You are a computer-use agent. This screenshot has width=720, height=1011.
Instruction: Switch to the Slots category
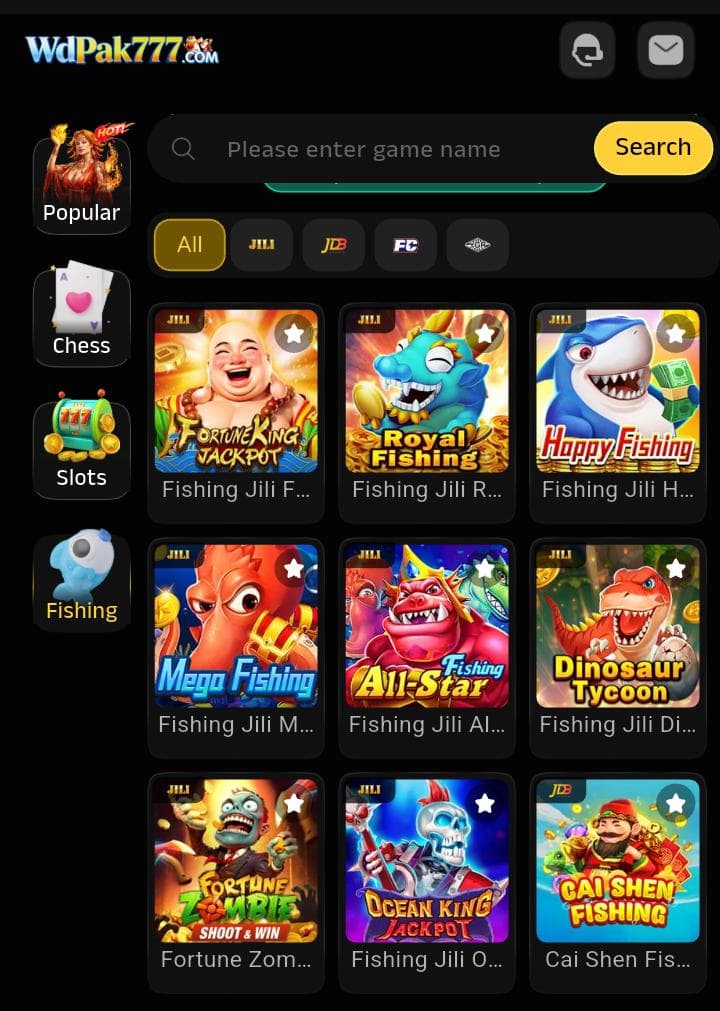tap(82, 445)
